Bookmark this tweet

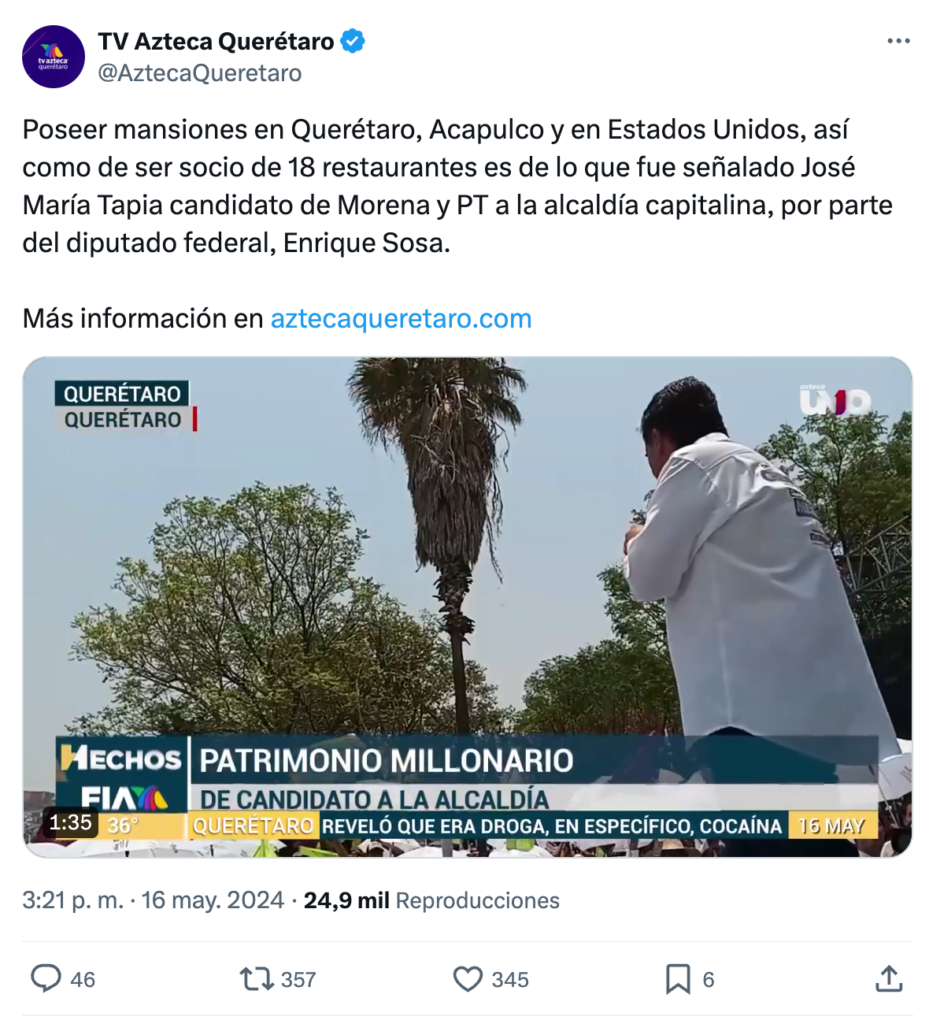[x=677, y=979]
